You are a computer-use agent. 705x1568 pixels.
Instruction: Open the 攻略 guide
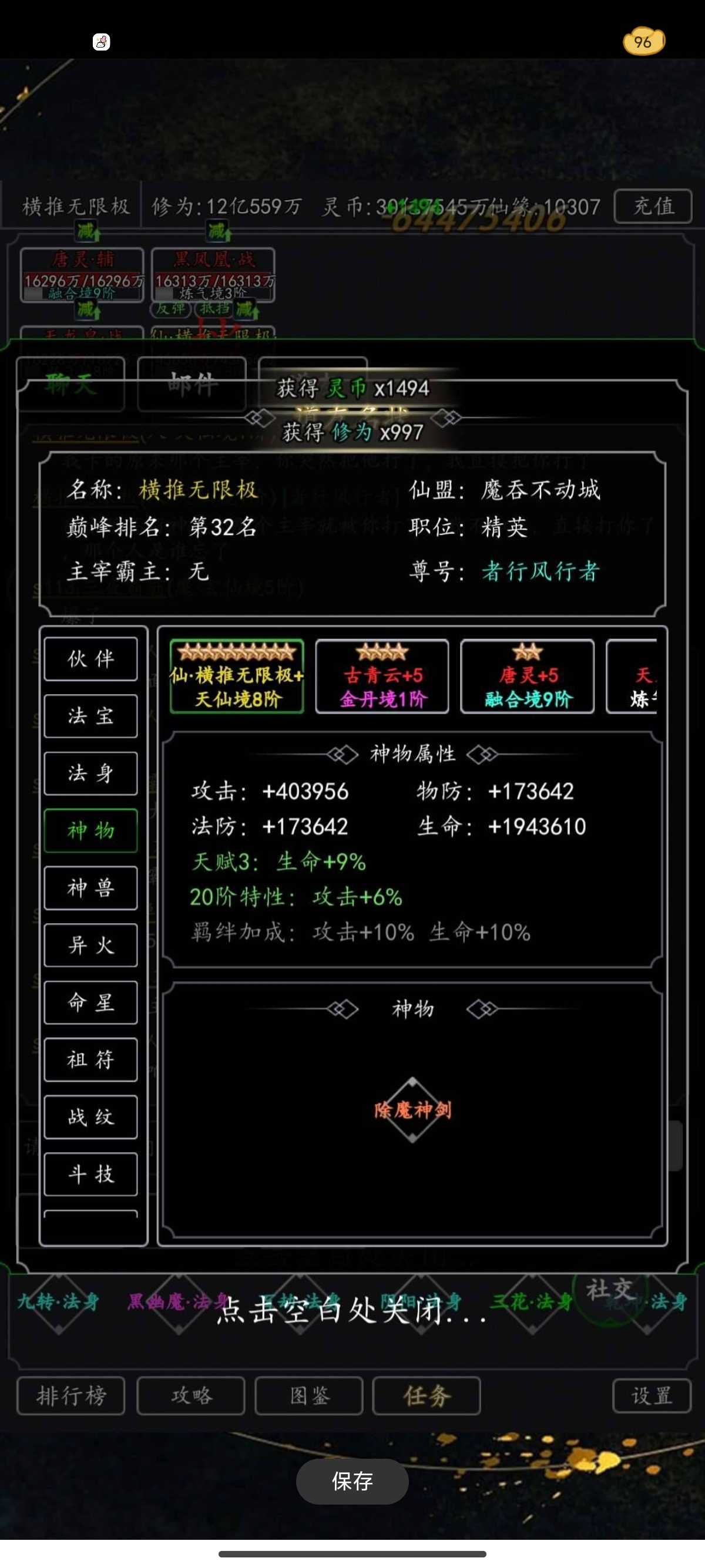(x=191, y=1395)
